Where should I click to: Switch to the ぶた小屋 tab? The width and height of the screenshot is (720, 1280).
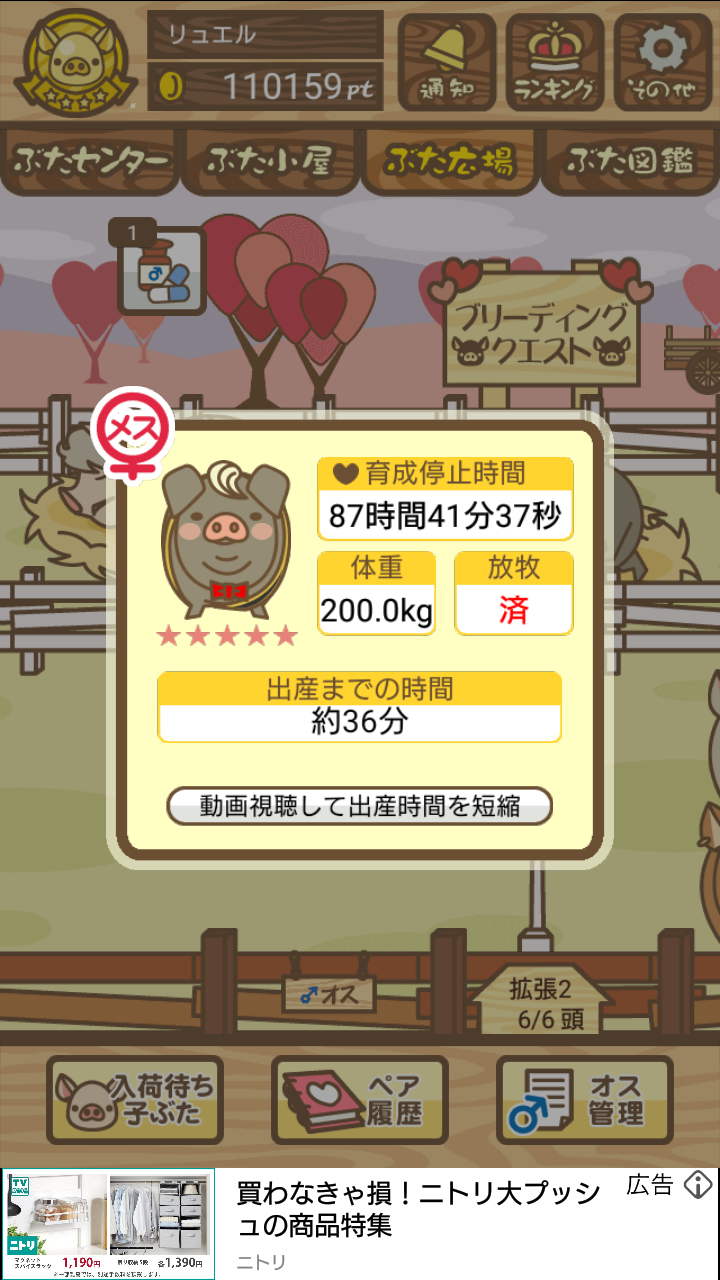coord(269,160)
